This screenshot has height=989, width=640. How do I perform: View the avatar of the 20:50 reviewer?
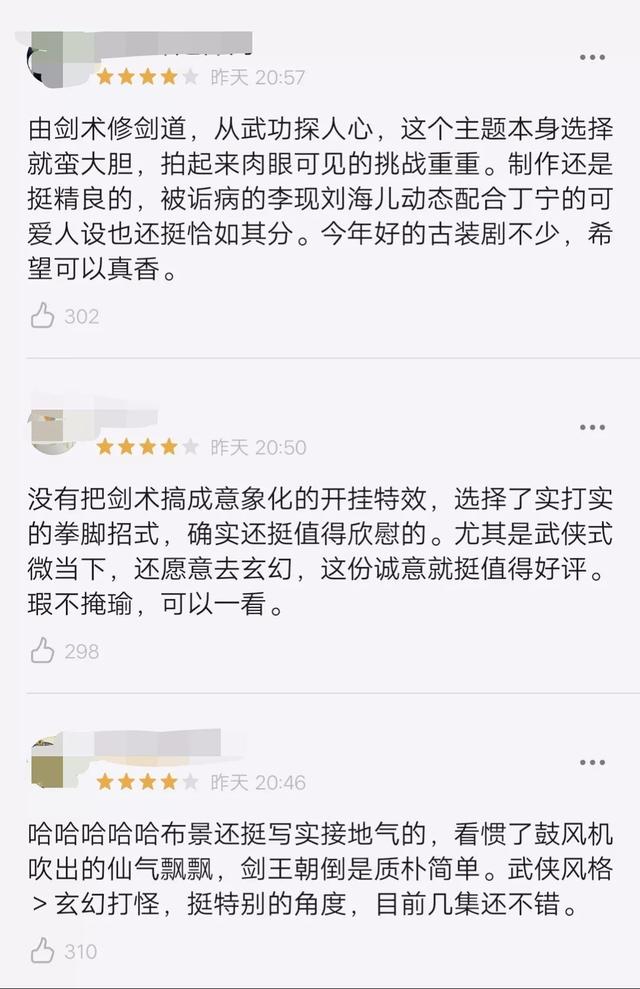(x=54, y=431)
